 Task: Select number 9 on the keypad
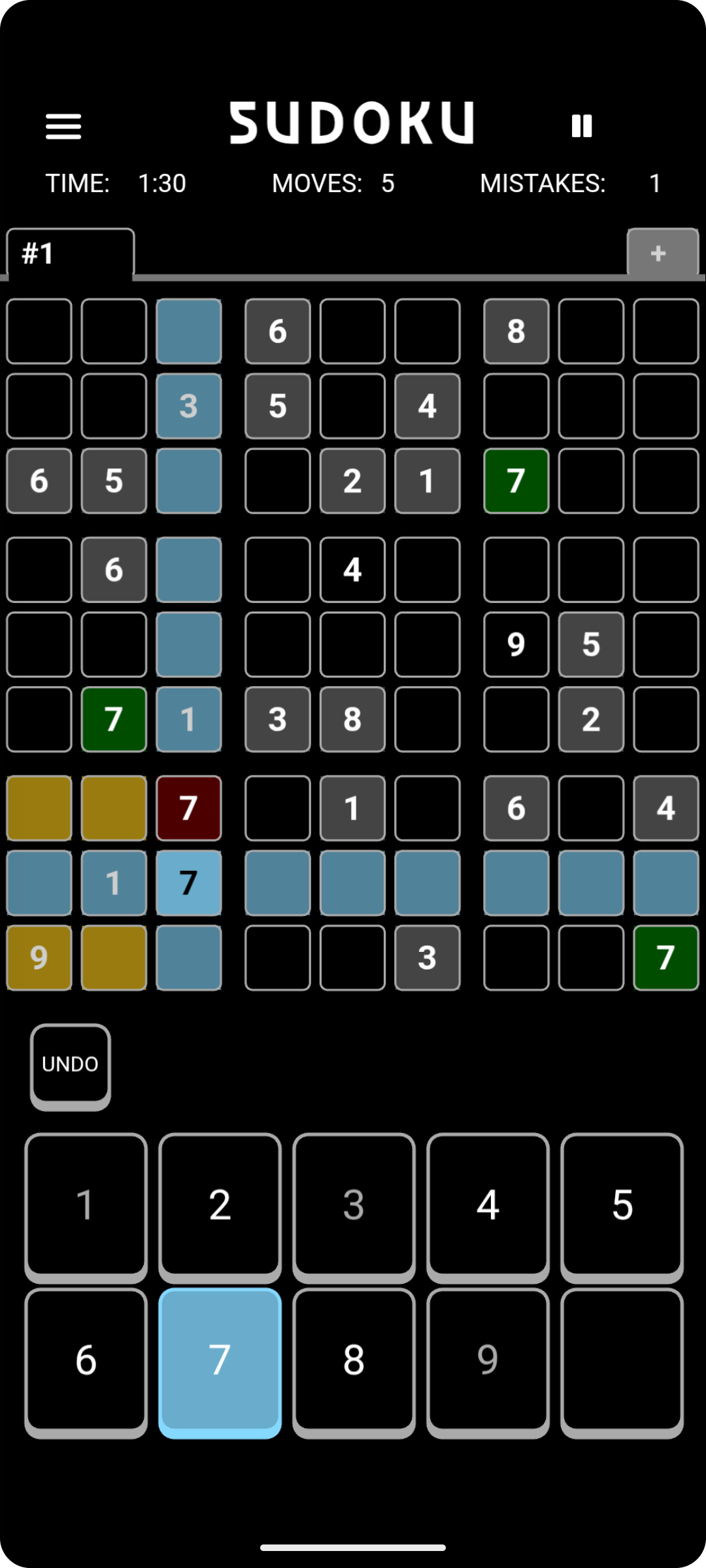point(488,1360)
